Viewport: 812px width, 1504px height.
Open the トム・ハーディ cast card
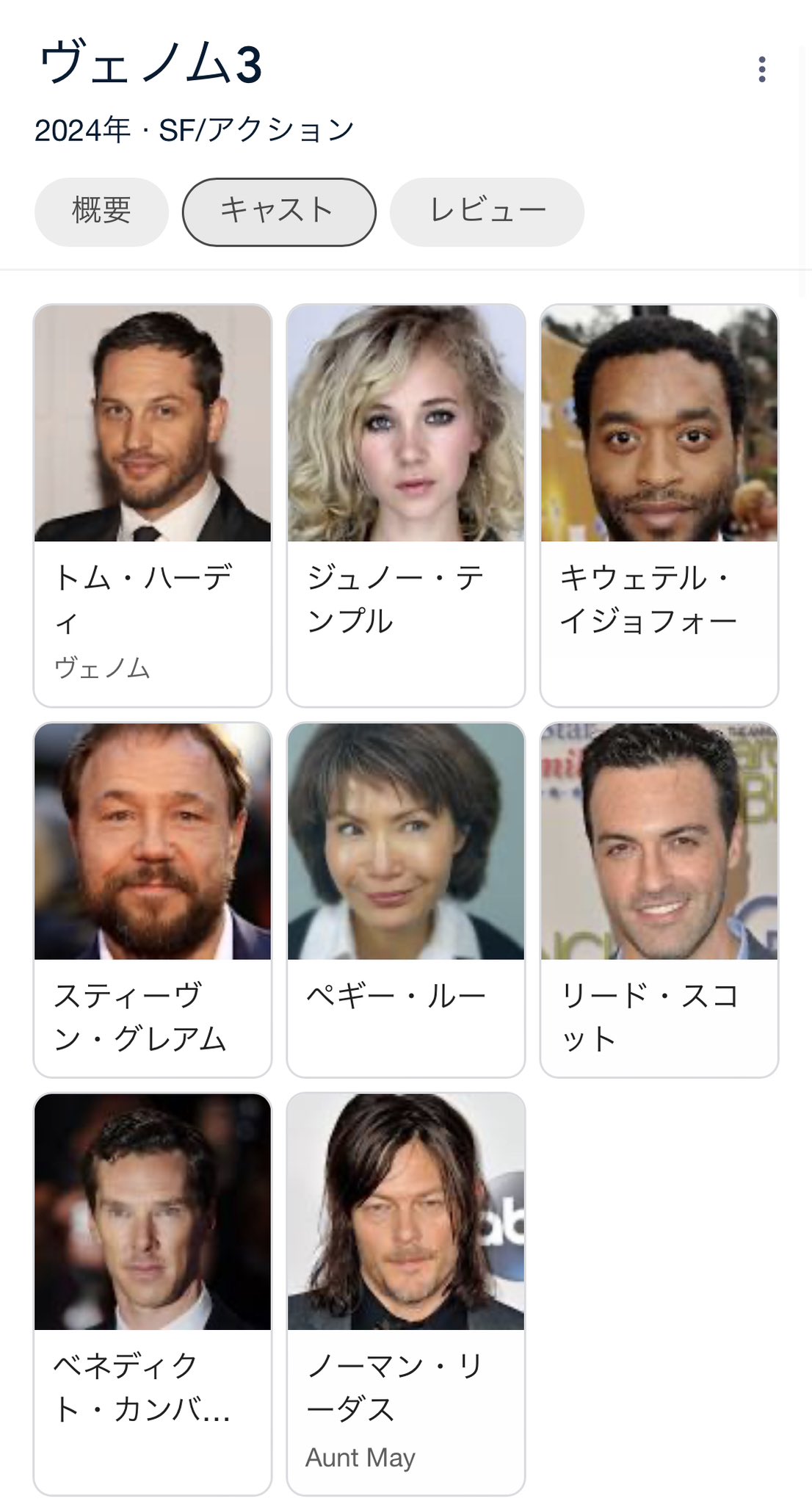(x=153, y=505)
